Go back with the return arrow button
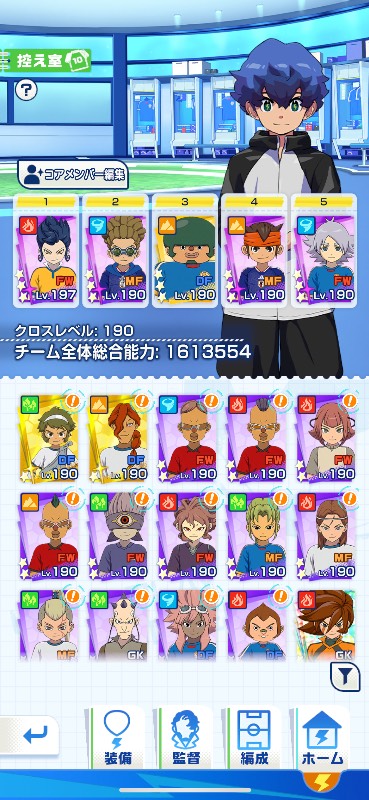The image size is (369, 800). (x=30, y=736)
